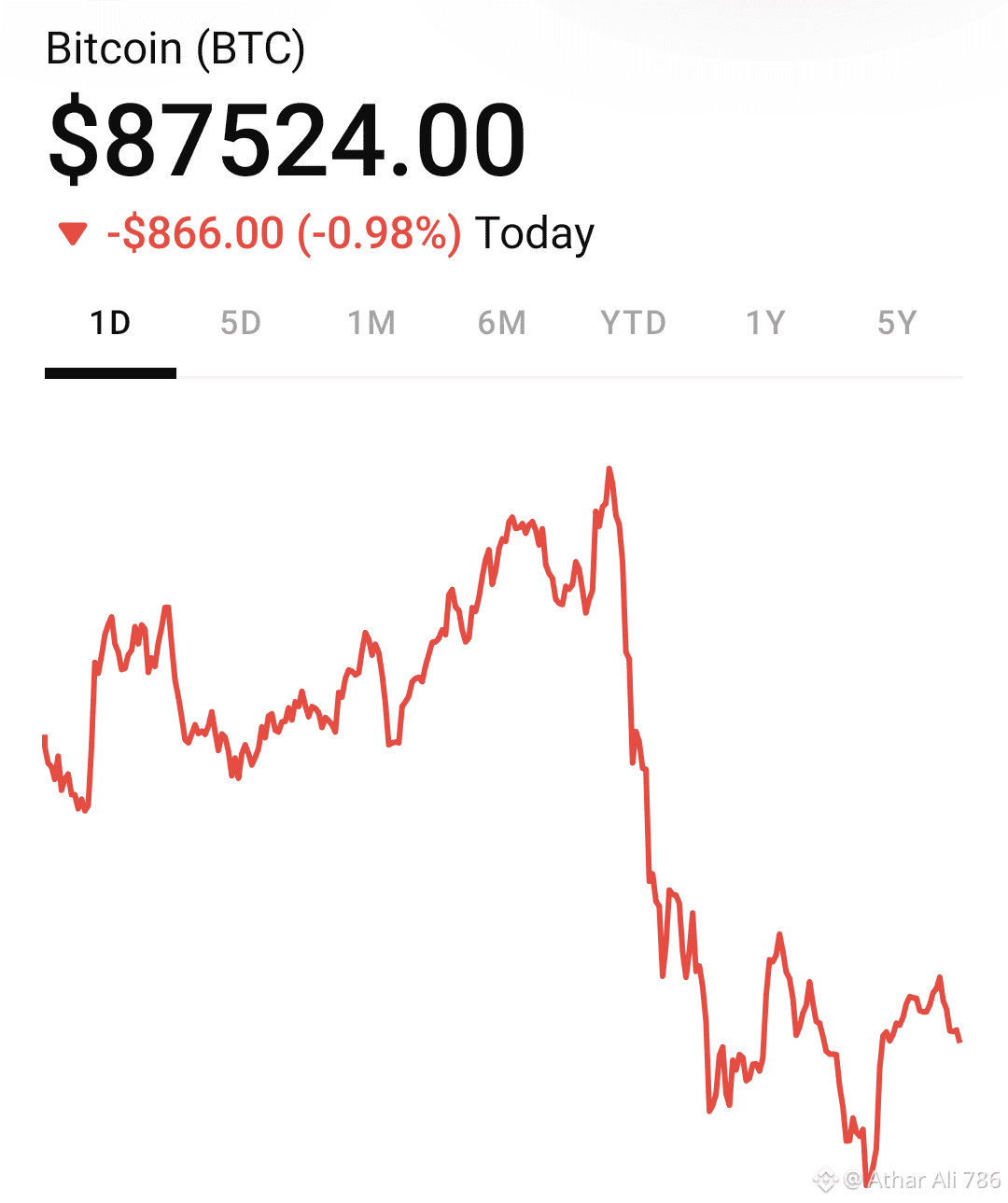Switch to the 5D chart range
Image resolution: width=1008 pixels, height=1203 pixels.
tap(241, 323)
